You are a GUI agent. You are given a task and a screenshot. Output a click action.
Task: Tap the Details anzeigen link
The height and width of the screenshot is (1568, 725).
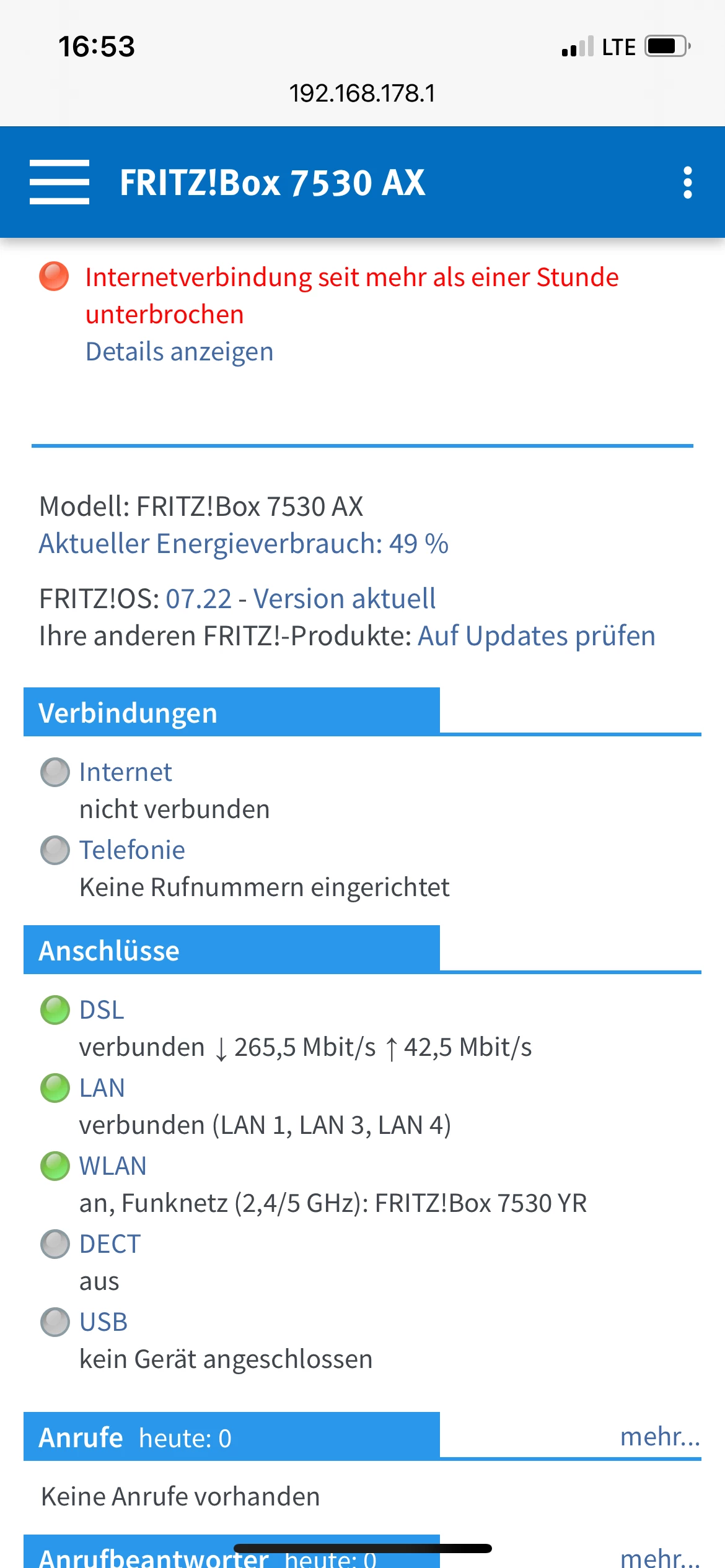[x=179, y=352]
